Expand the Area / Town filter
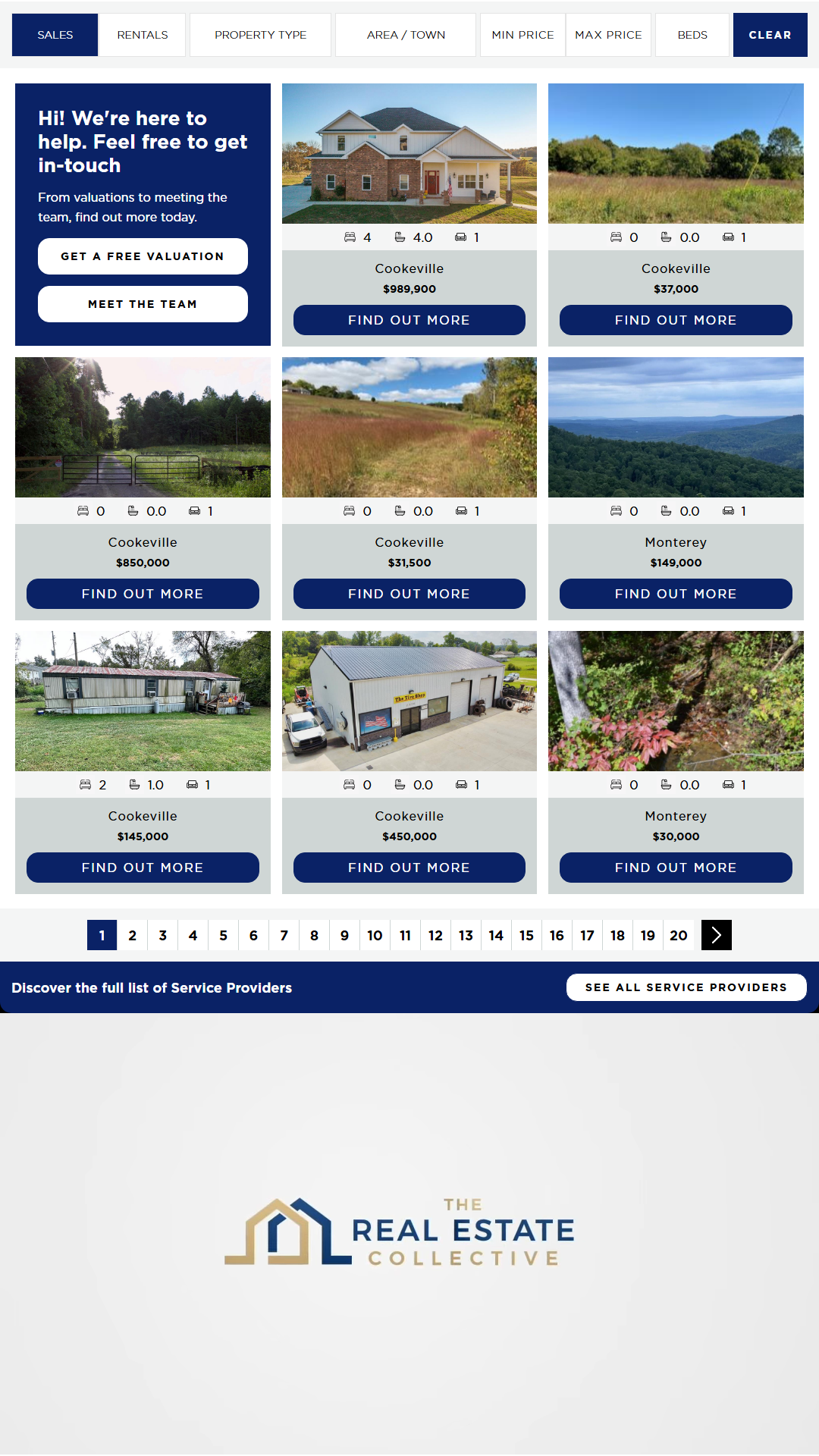 (x=406, y=35)
